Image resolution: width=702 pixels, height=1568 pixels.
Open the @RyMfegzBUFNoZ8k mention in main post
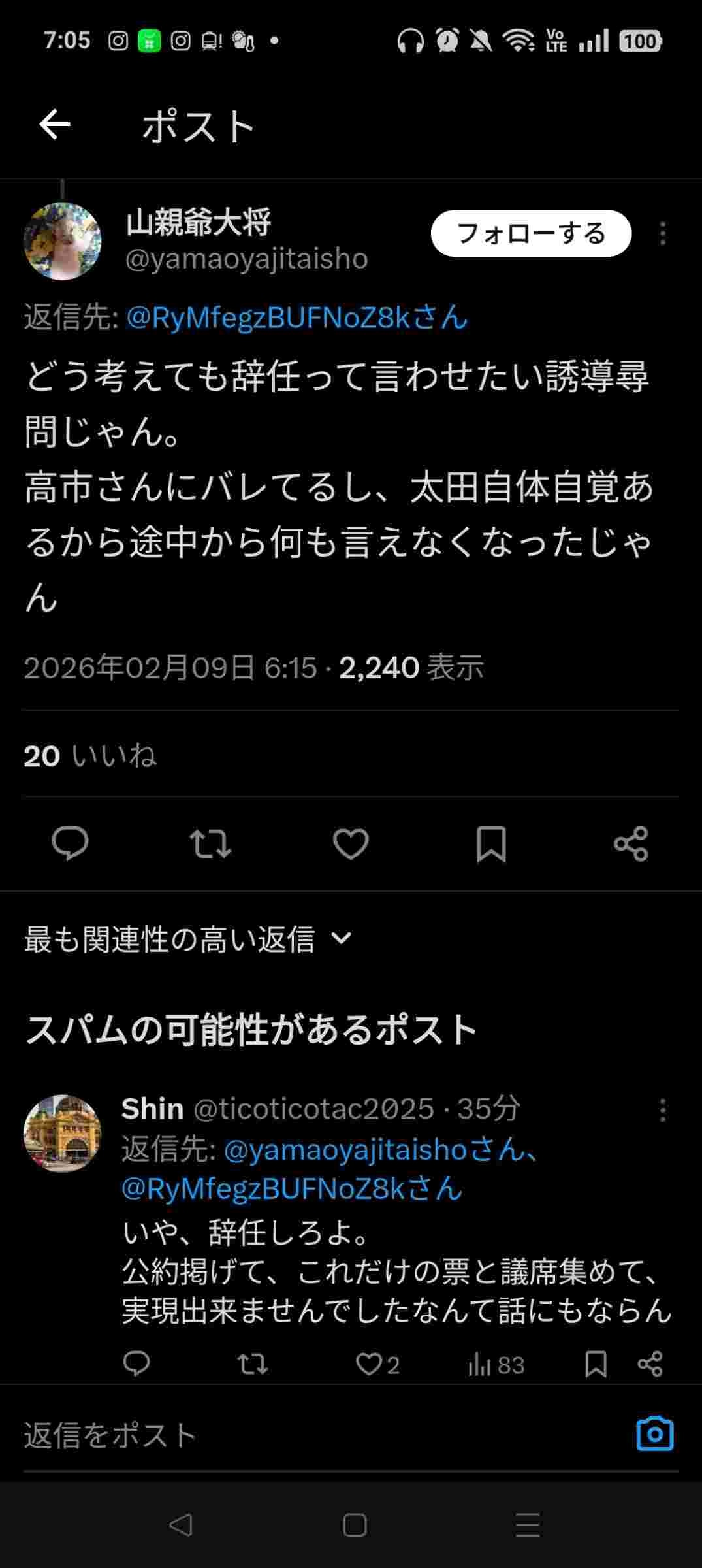296,318
